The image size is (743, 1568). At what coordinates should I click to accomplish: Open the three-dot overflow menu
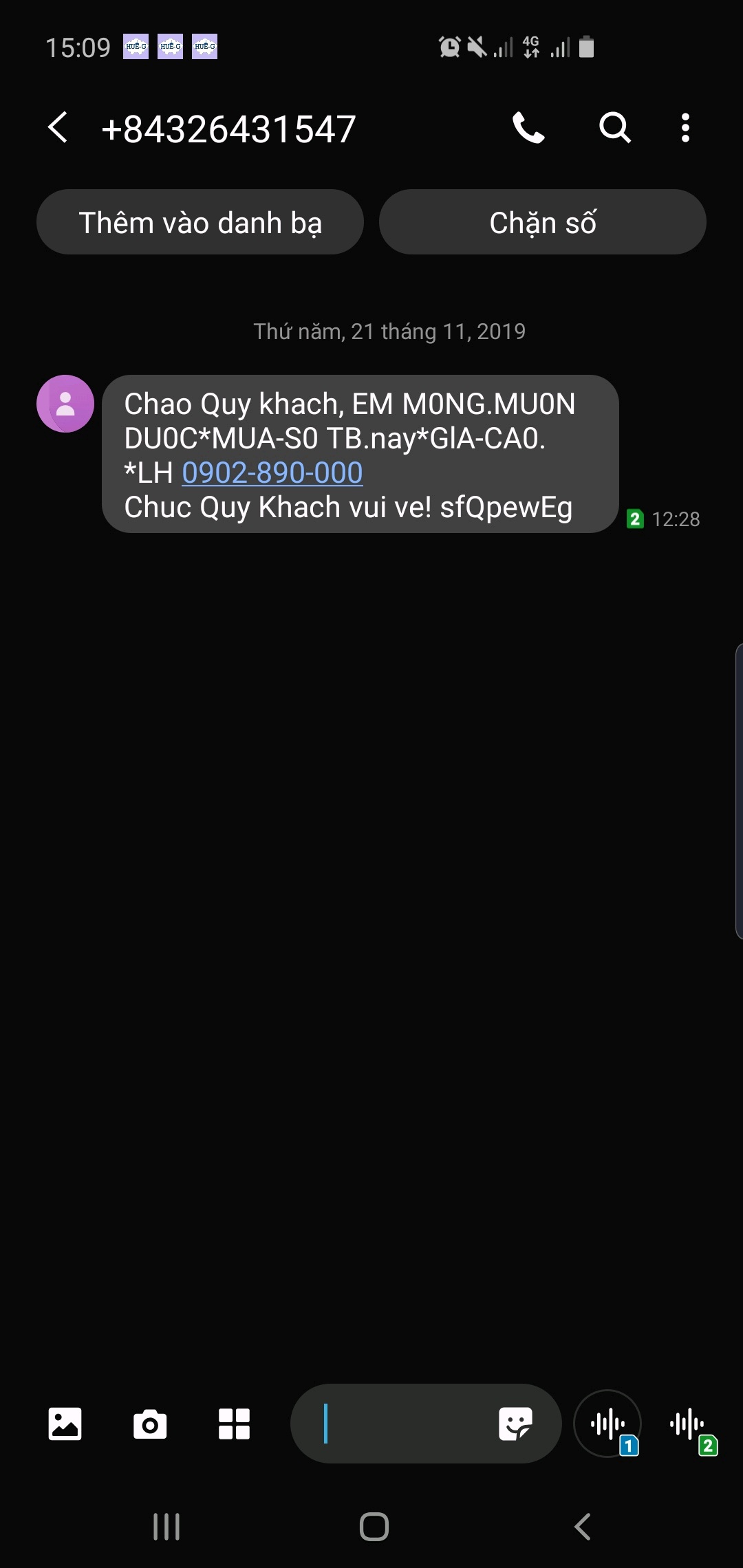pos(685,128)
